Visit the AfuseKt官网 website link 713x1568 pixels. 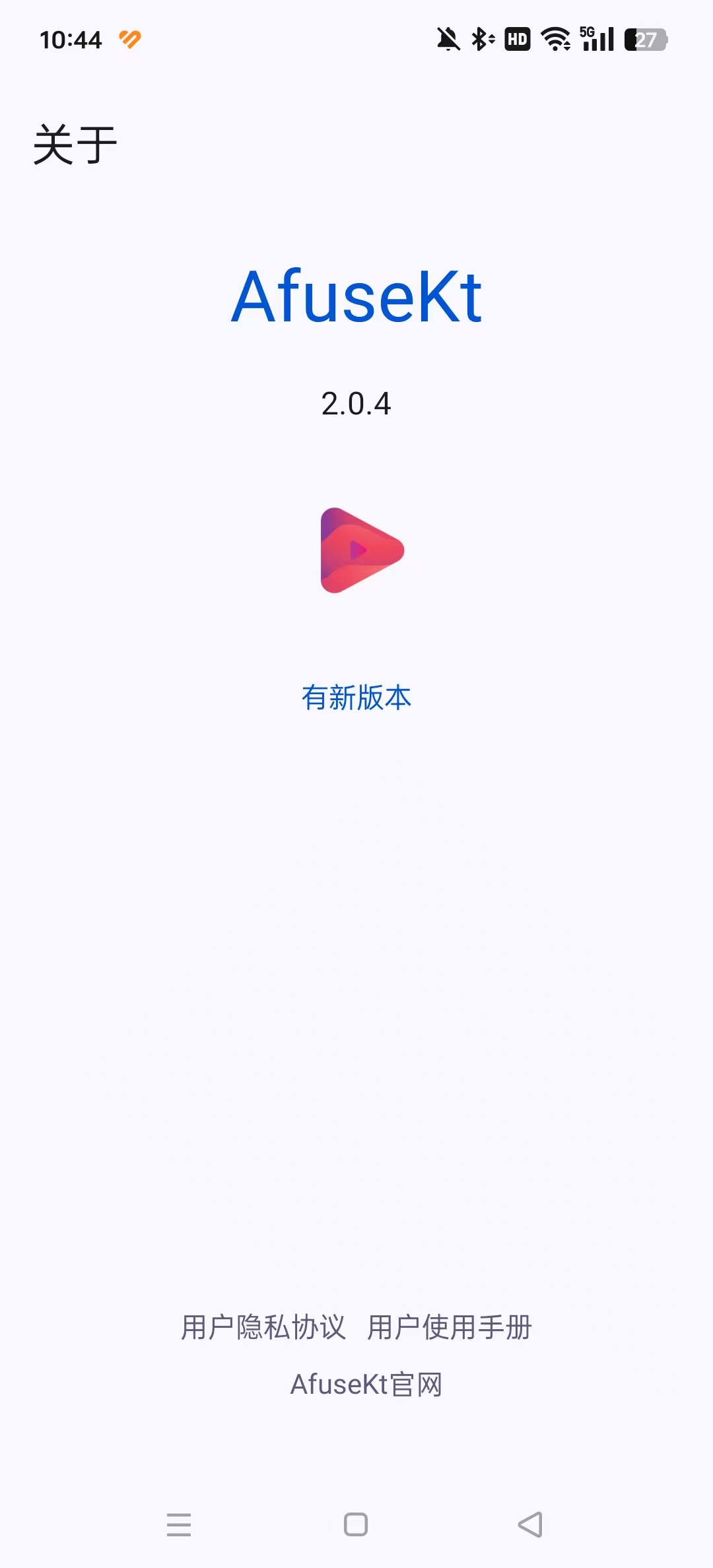click(366, 1385)
